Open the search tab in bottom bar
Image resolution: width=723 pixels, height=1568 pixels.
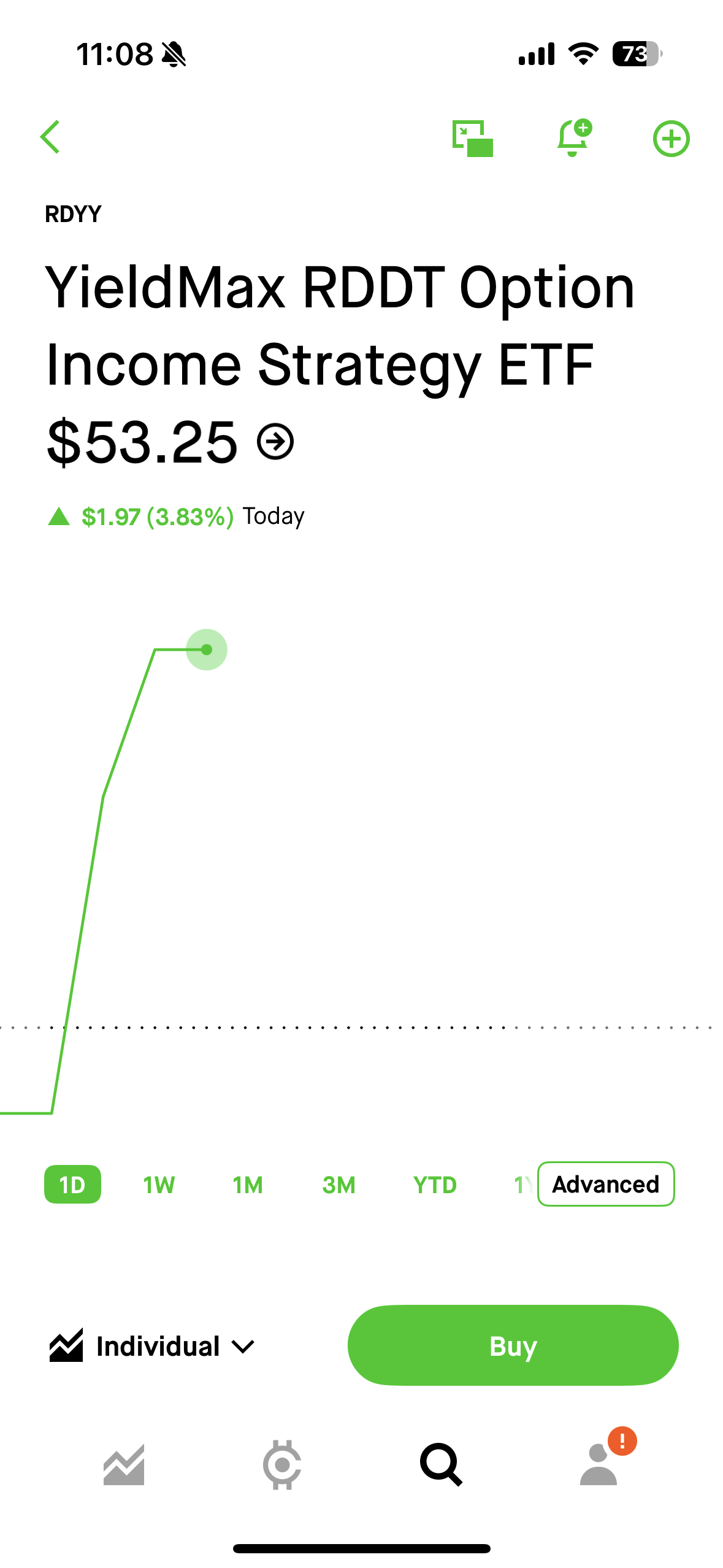point(441,1464)
